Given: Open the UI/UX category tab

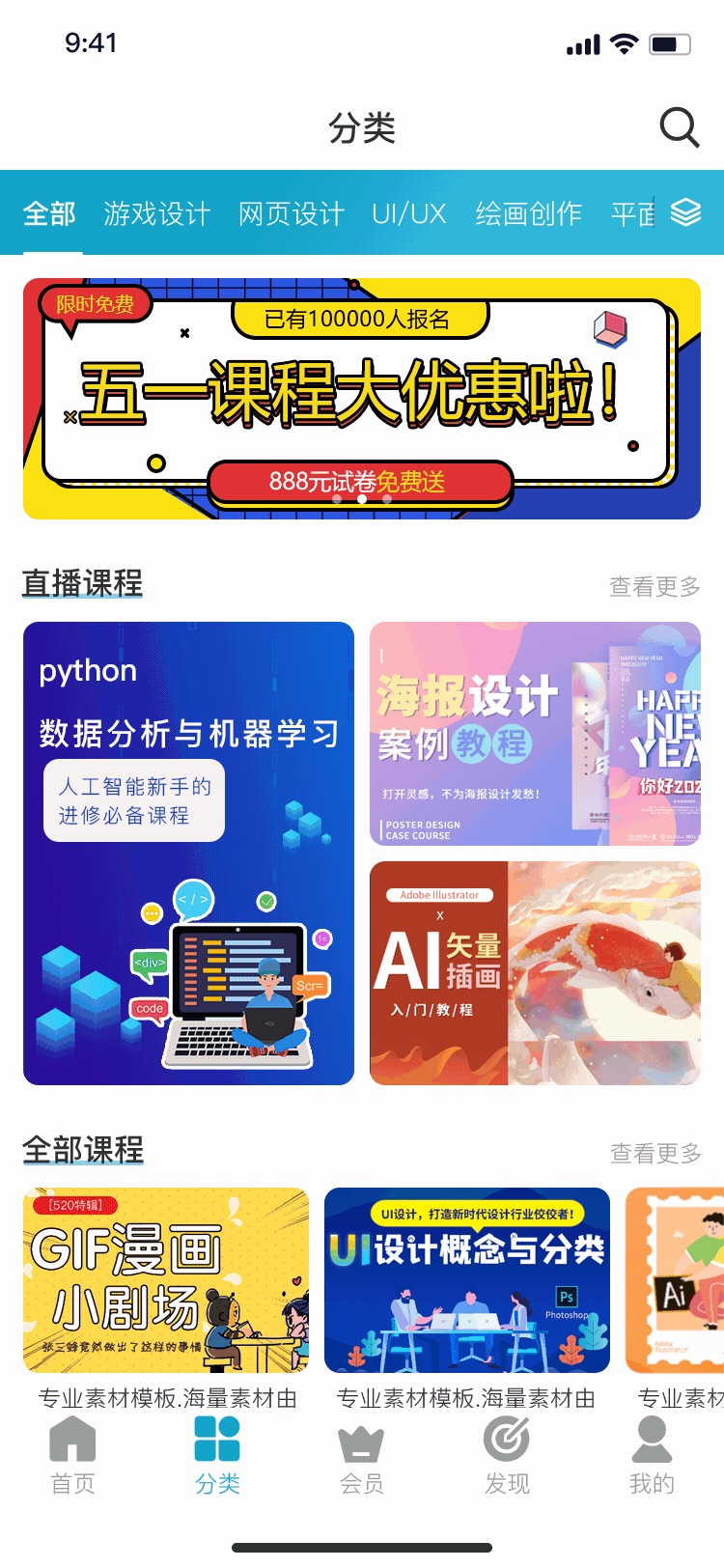Looking at the screenshot, I should 409,213.
